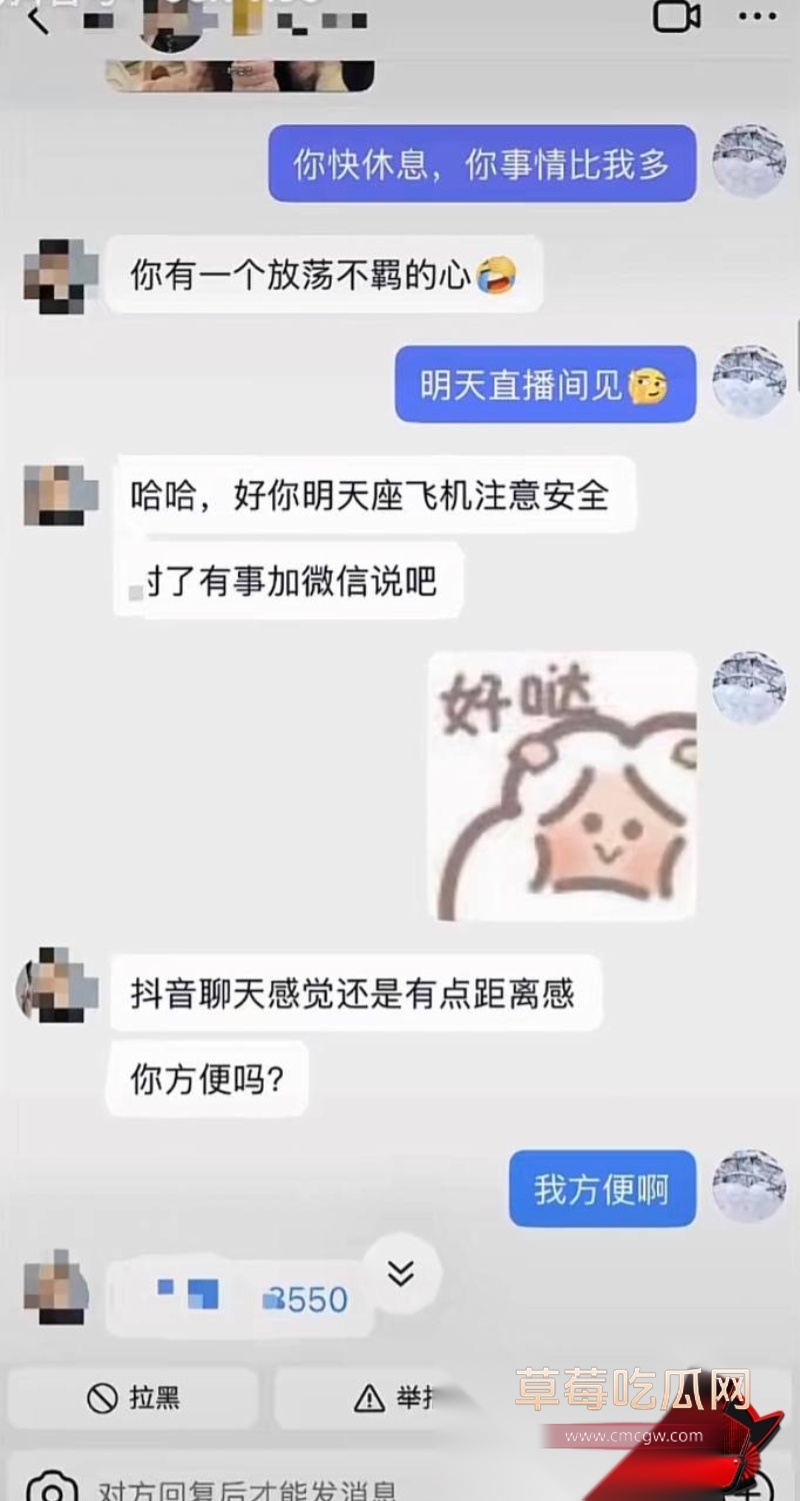Open sender avatar next to 抖音聊天感觉还是有点距离感

pyautogui.click(x=59, y=986)
